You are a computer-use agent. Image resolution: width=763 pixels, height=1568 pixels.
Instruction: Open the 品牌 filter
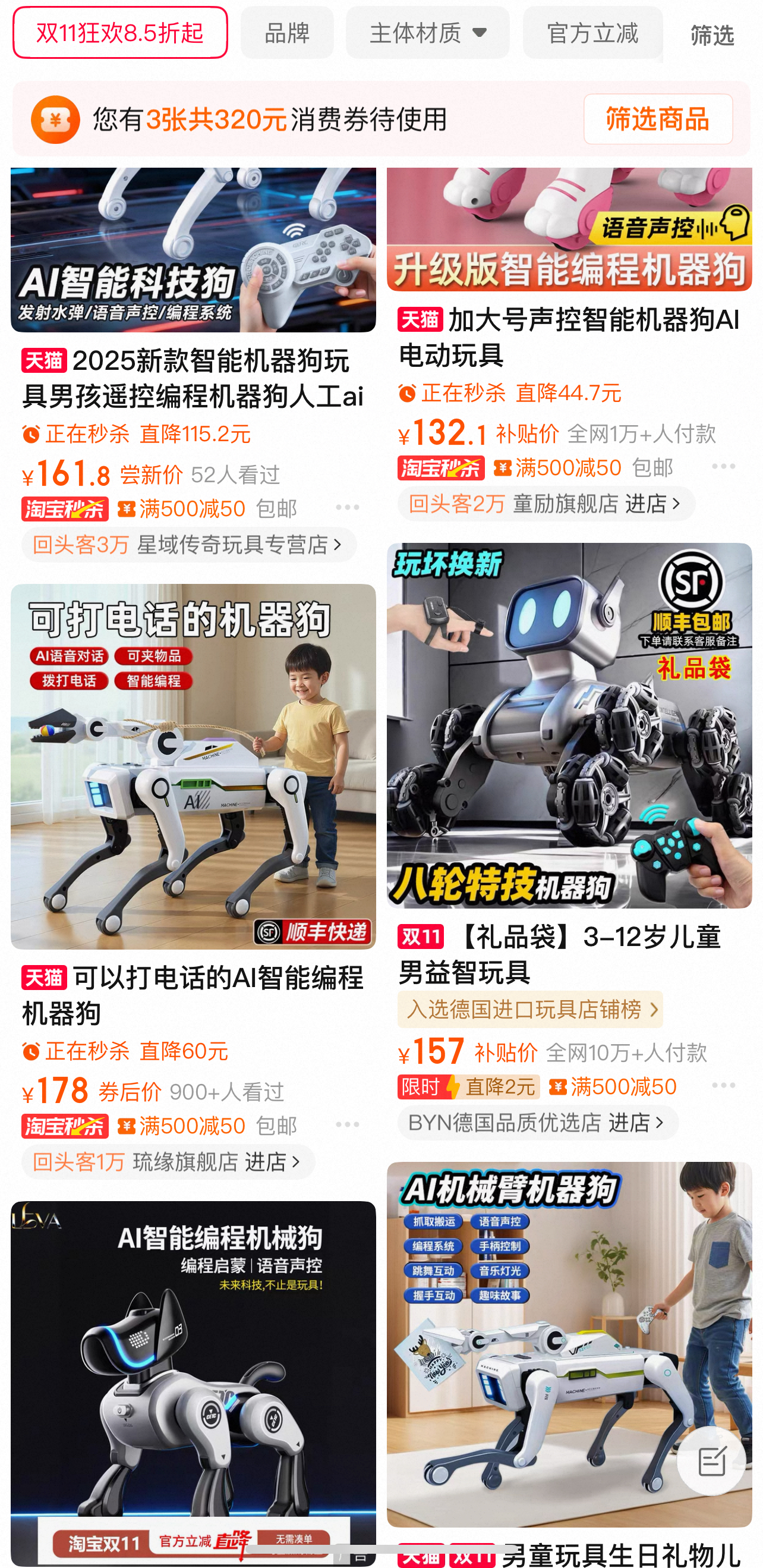[x=286, y=33]
